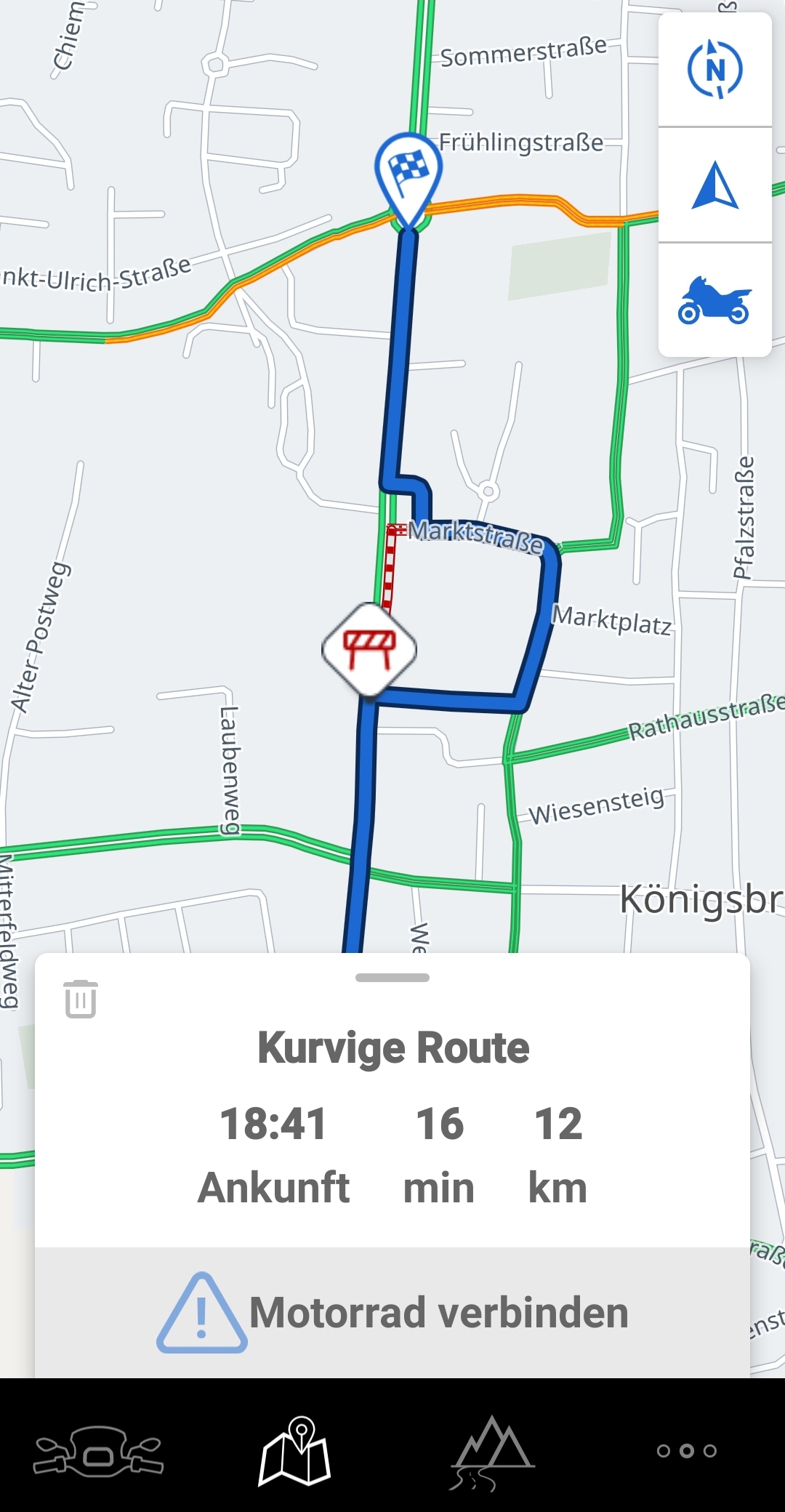Switch to the motorcycle cockpit tab
785x1512 pixels.
[98, 1451]
